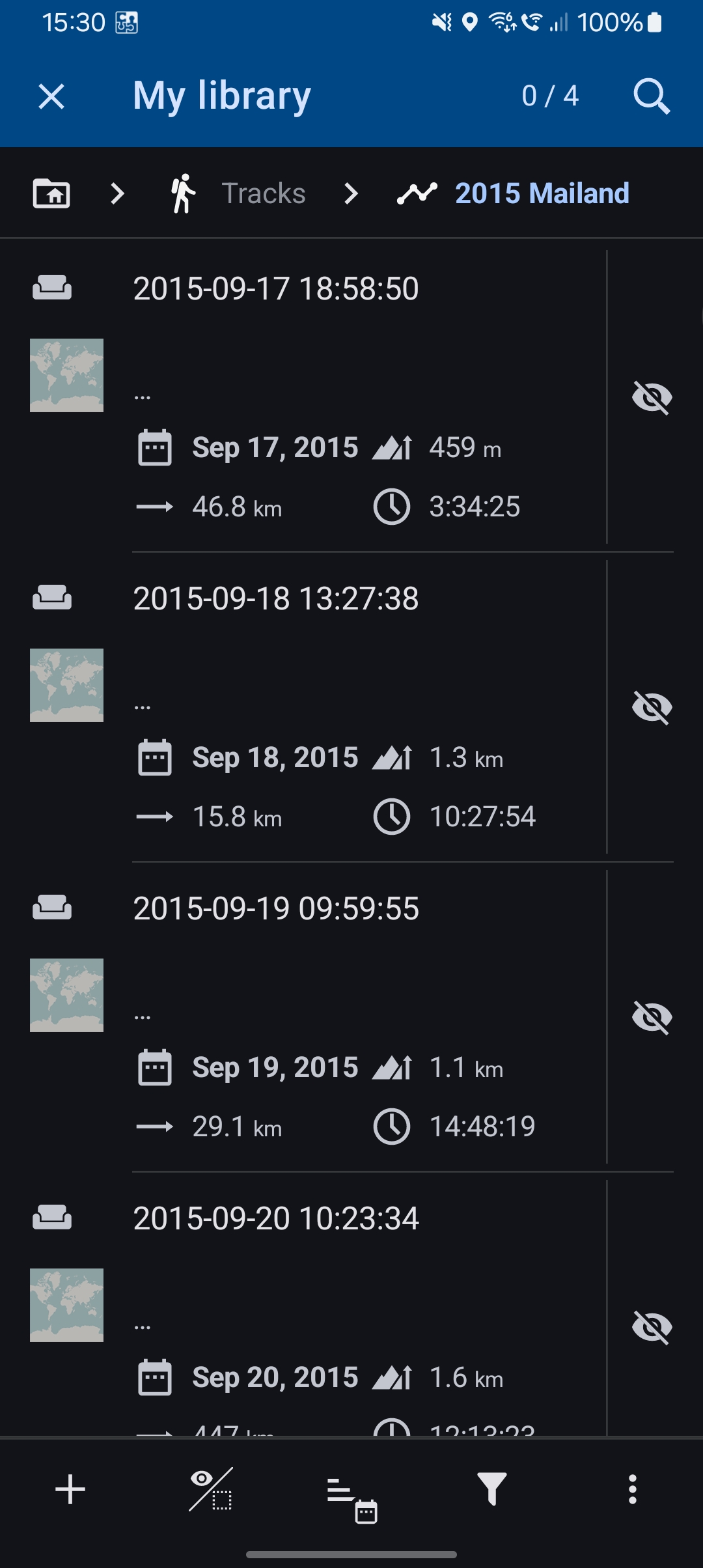Open track 2015-09-18 13:27:38
The width and height of the screenshot is (703, 1568).
(x=275, y=598)
